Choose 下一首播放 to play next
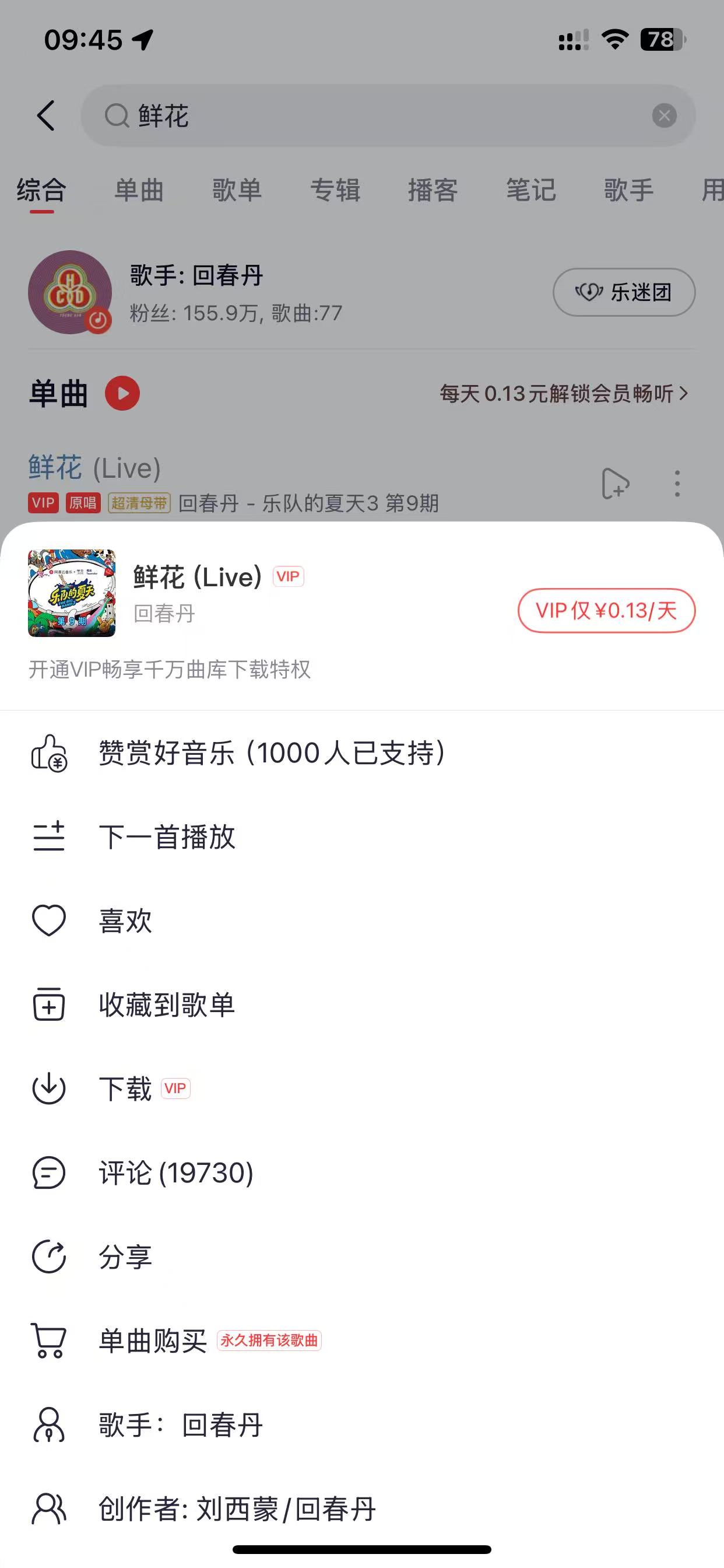The height and width of the screenshot is (1568, 724). [x=362, y=837]
